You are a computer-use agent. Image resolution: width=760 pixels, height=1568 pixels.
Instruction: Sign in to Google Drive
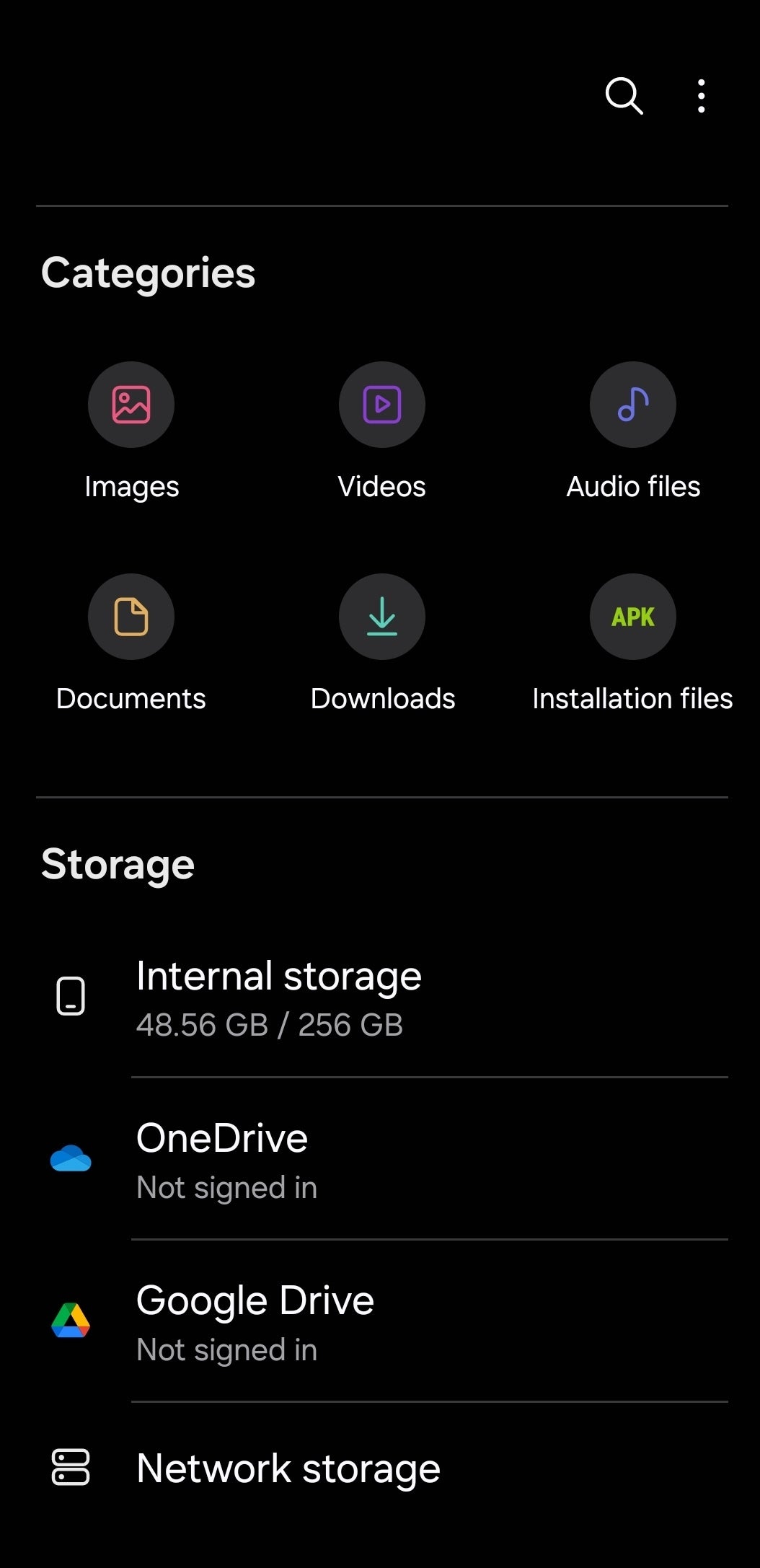point(255,1301)
